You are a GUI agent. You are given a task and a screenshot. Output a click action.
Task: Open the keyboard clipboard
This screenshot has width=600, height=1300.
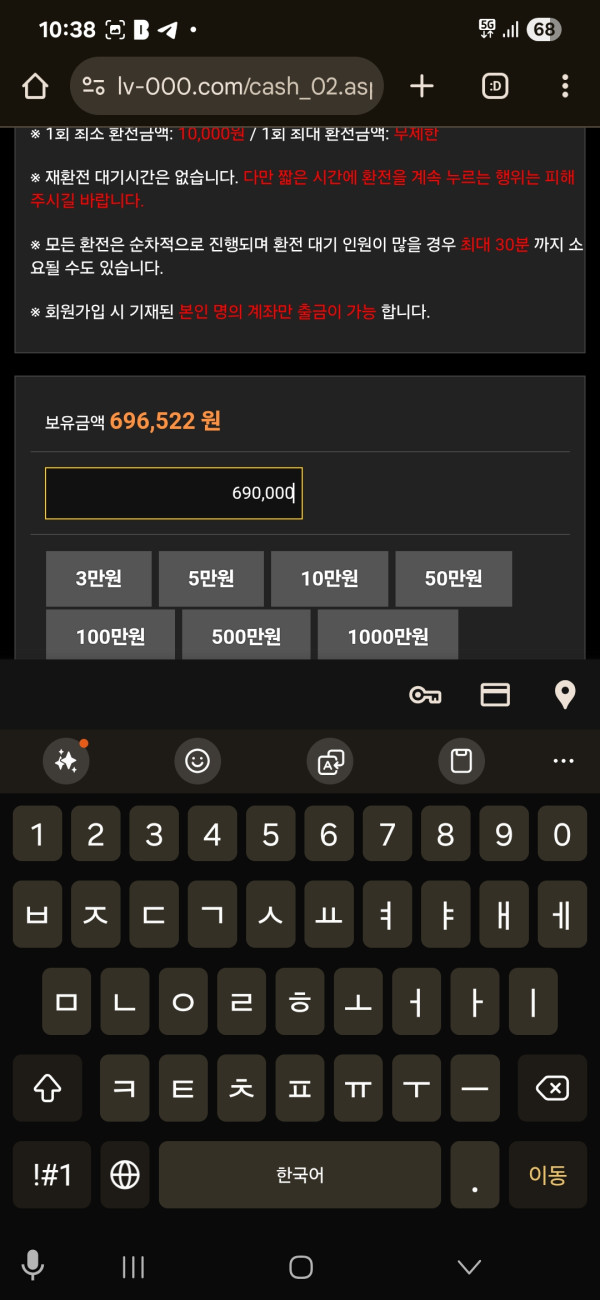pyautogui.click(x=461, y=762)
